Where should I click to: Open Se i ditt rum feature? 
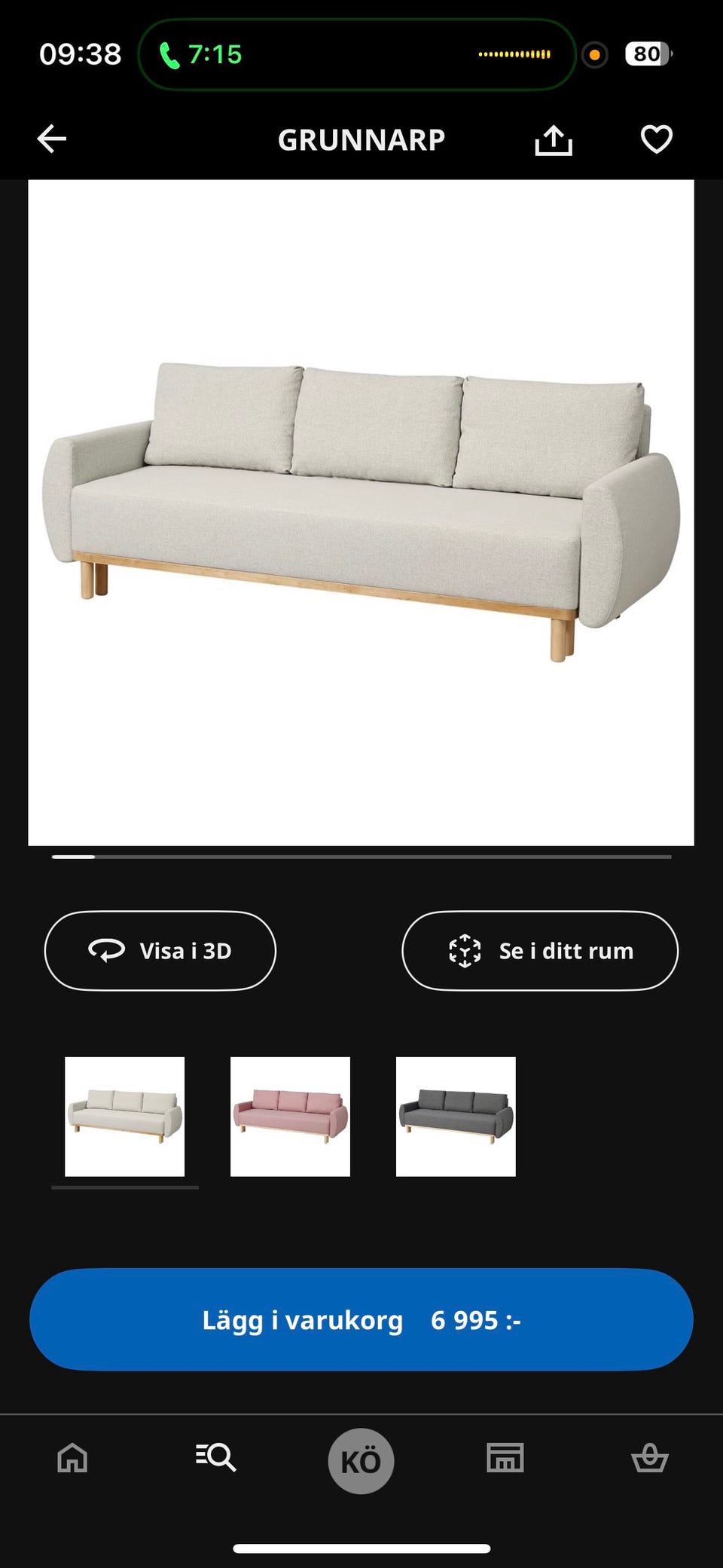point(541,950)
